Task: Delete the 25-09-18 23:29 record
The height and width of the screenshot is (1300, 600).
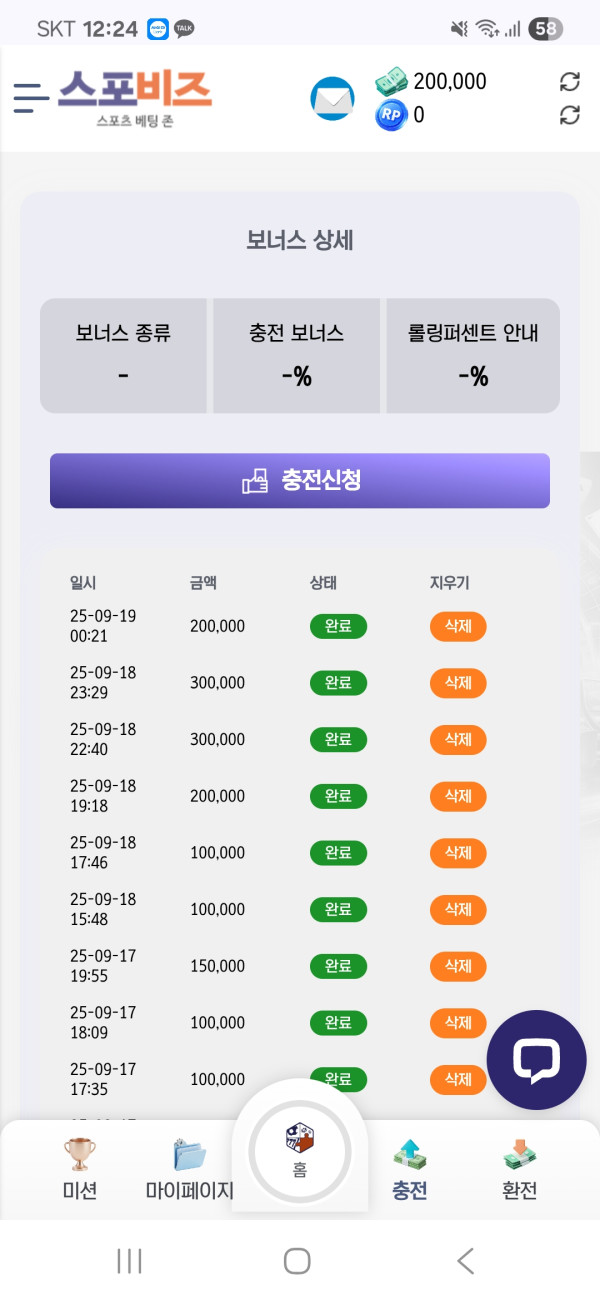Action: click(458, 683)
